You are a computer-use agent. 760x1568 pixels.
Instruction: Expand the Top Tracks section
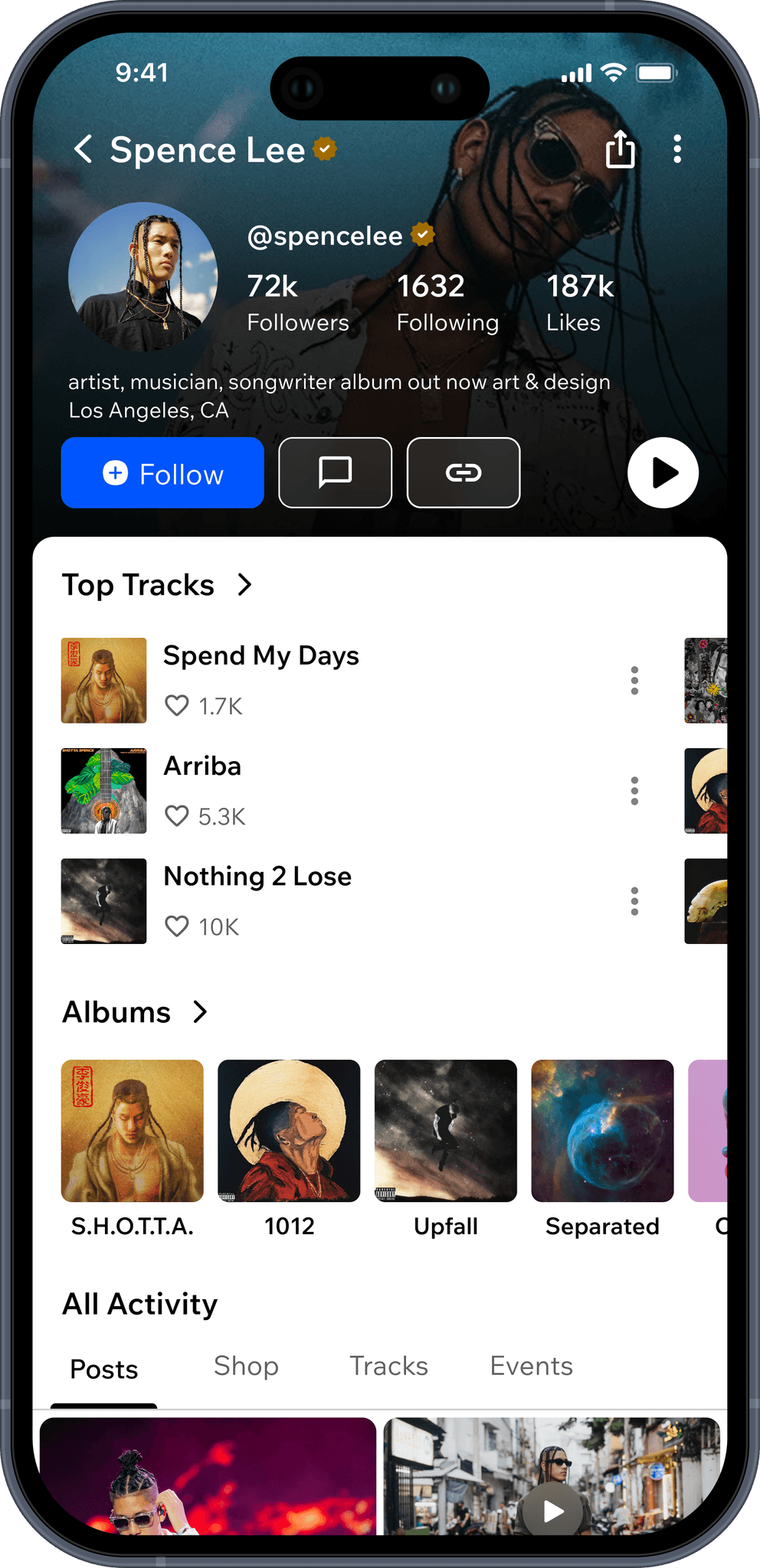(244, 585)
